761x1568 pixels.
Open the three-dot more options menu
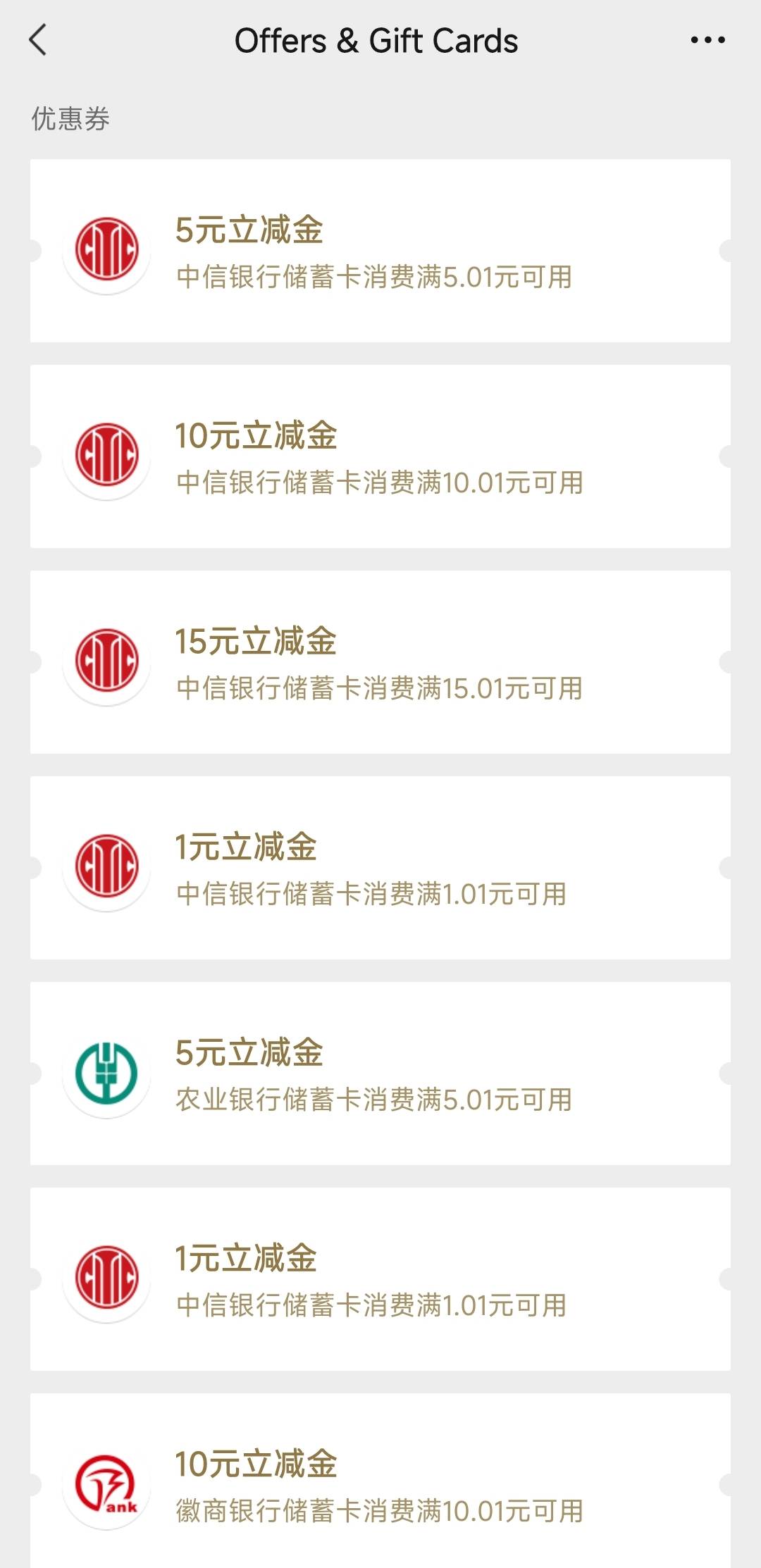[707, 40]
